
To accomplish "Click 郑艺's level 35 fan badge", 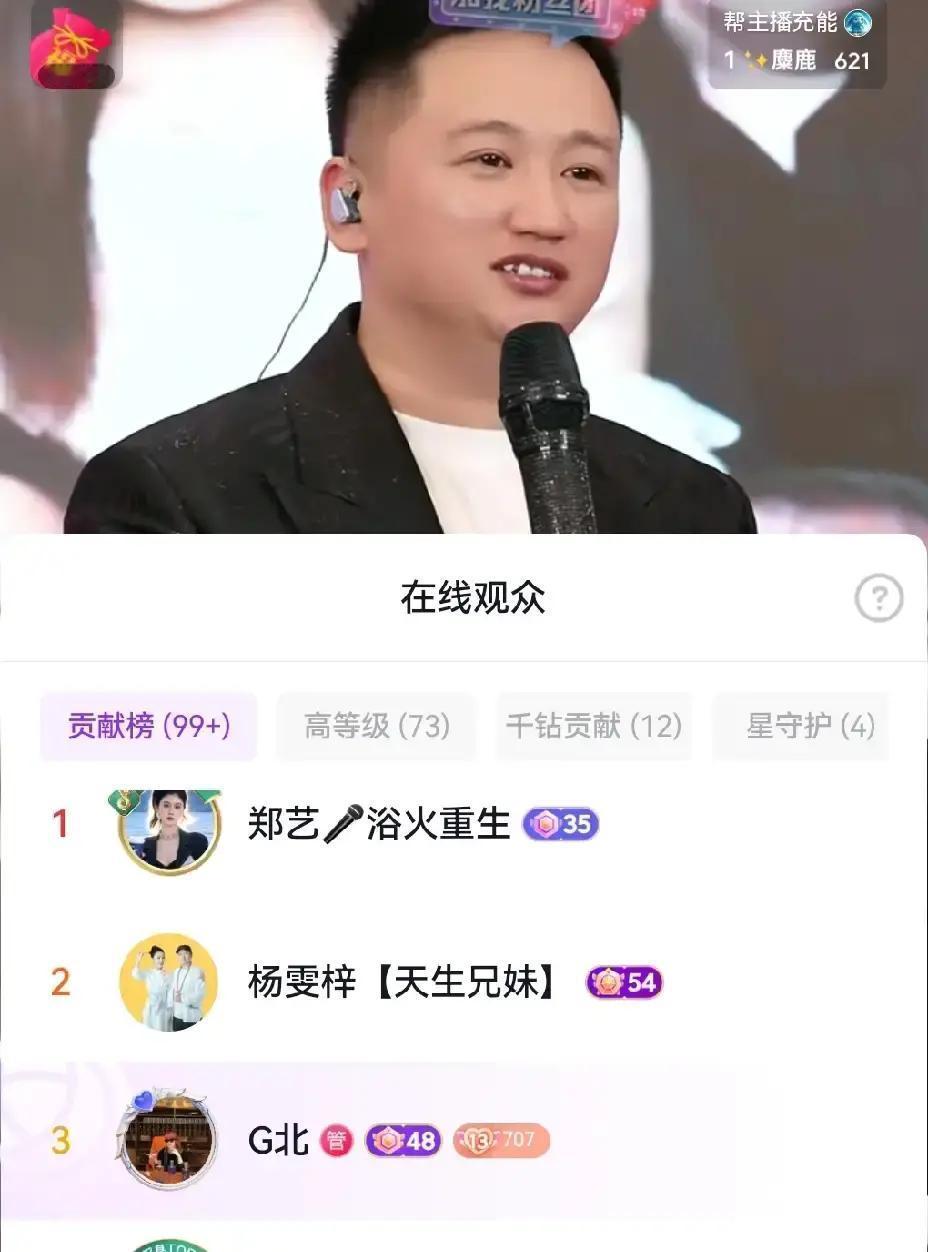I will (x=561, y=823).
